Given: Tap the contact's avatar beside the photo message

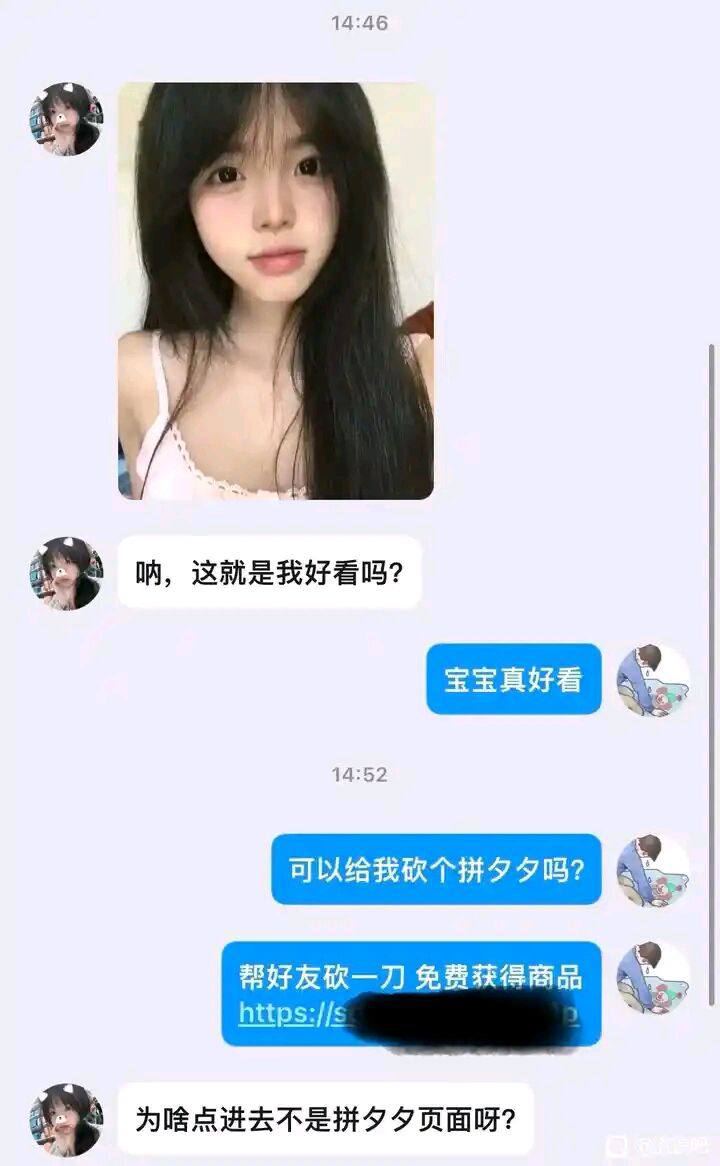Looking at the screenshot, I should (66, 120).
